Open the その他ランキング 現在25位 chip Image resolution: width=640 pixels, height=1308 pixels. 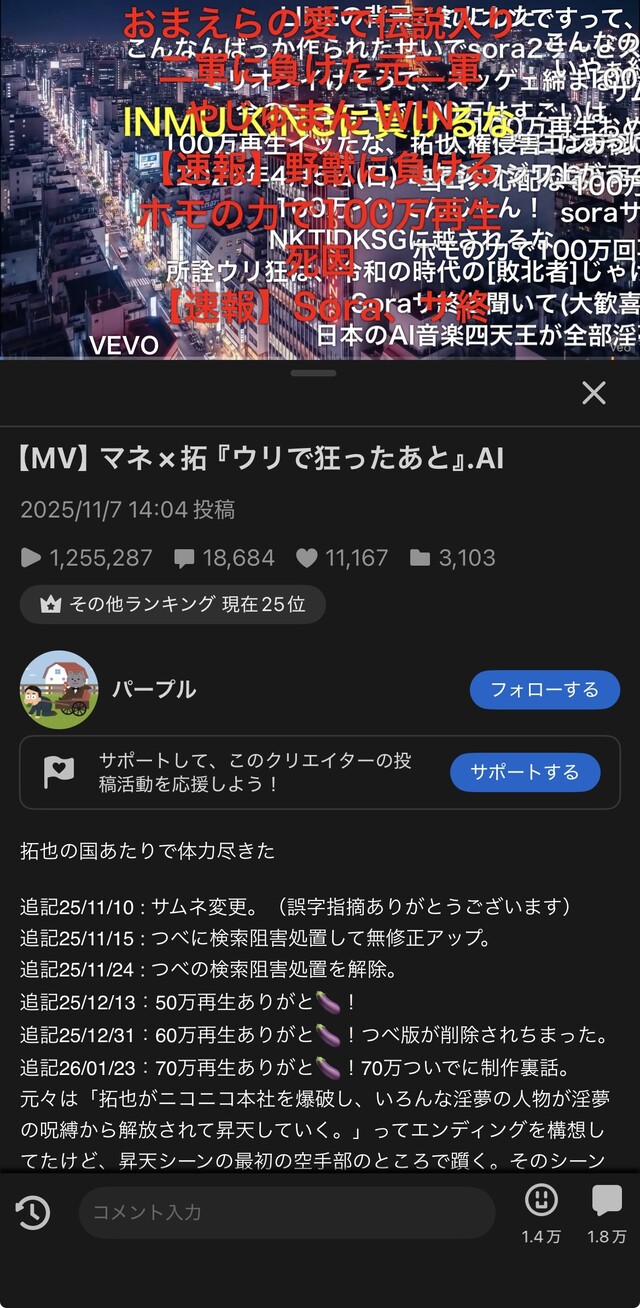pyautogui.click(x=173, y=604)
